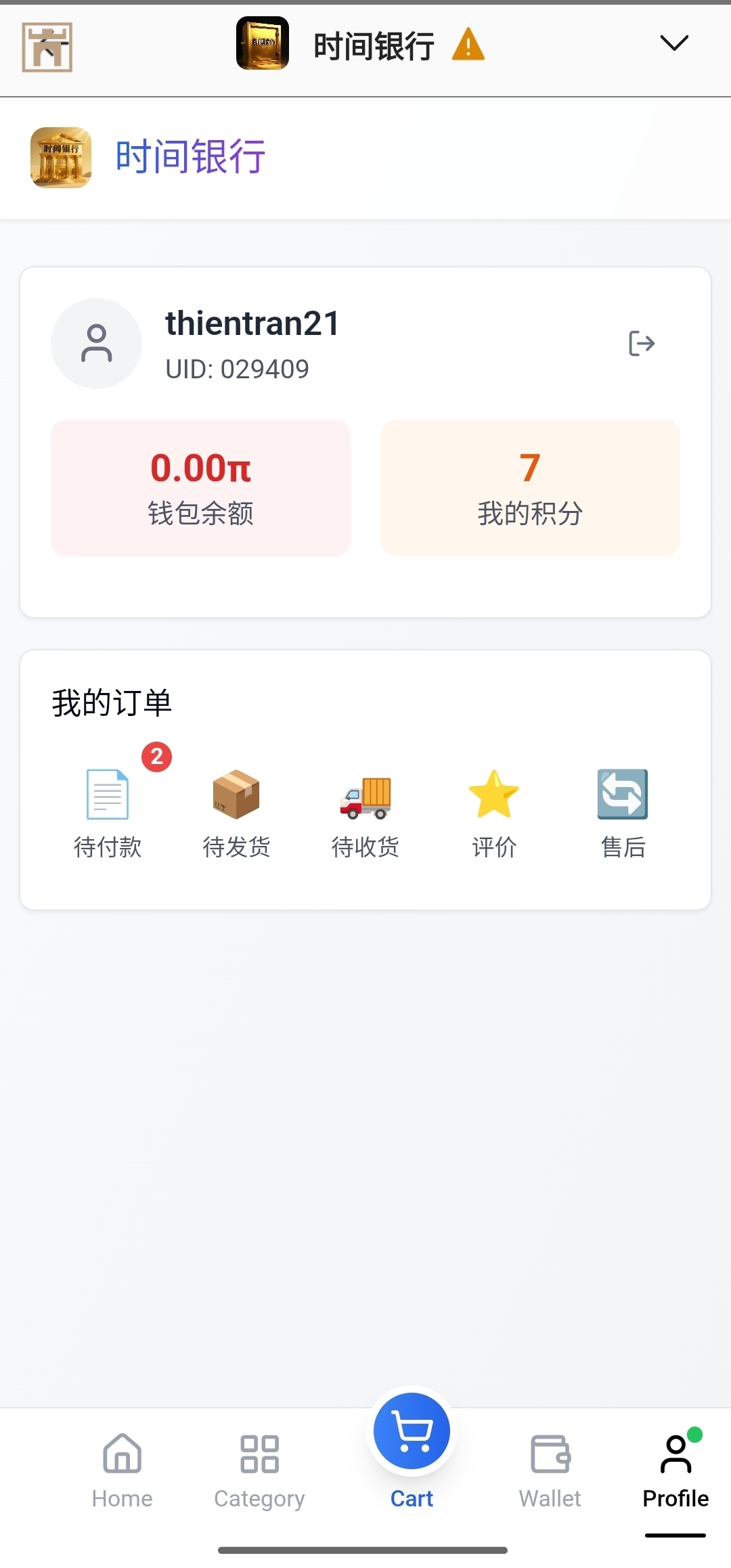The height and width of the screenshot is (1568, 731).
Task: Expand the chevron at the top right
Action: point(673,43)
